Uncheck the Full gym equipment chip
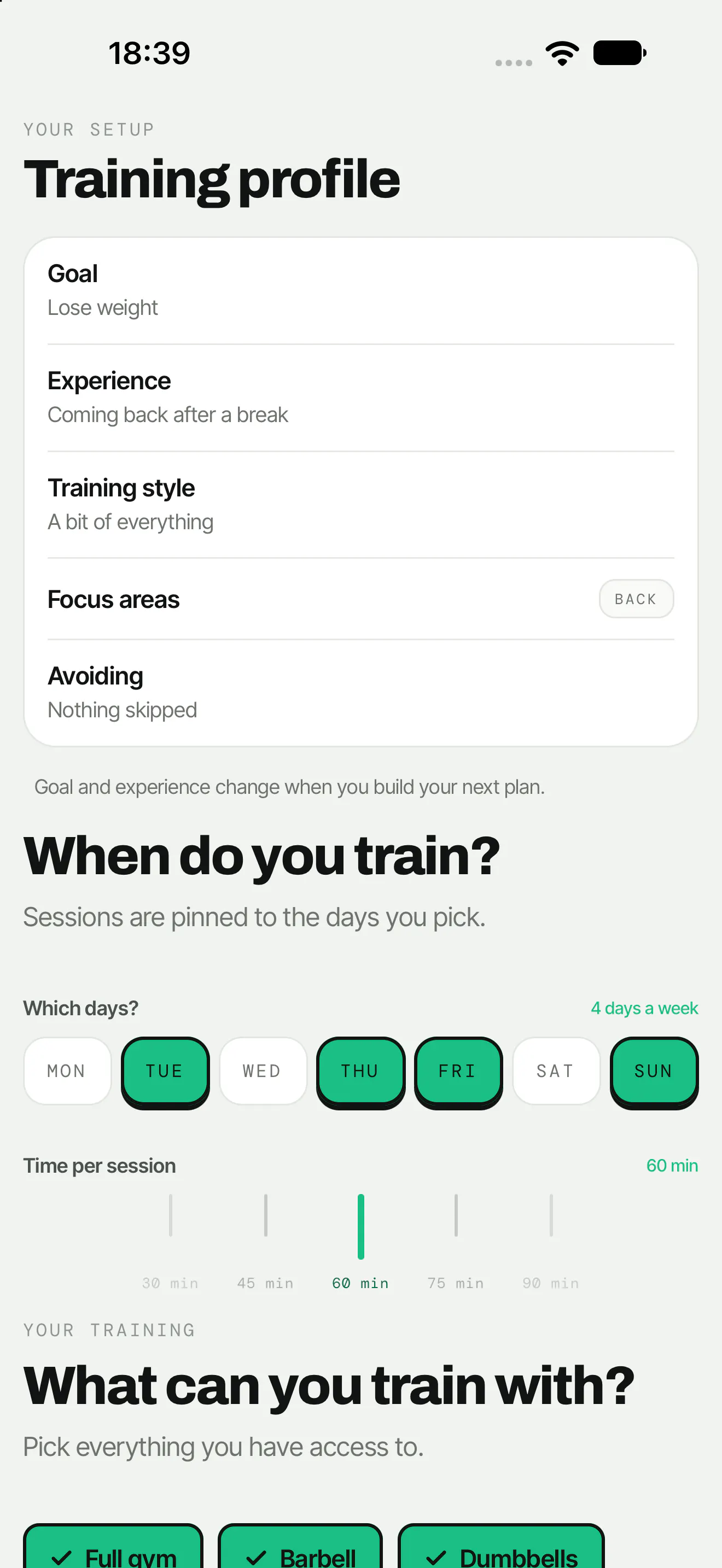The image size is (722, 1568). pyautogui.click(x=114, y=1547)
